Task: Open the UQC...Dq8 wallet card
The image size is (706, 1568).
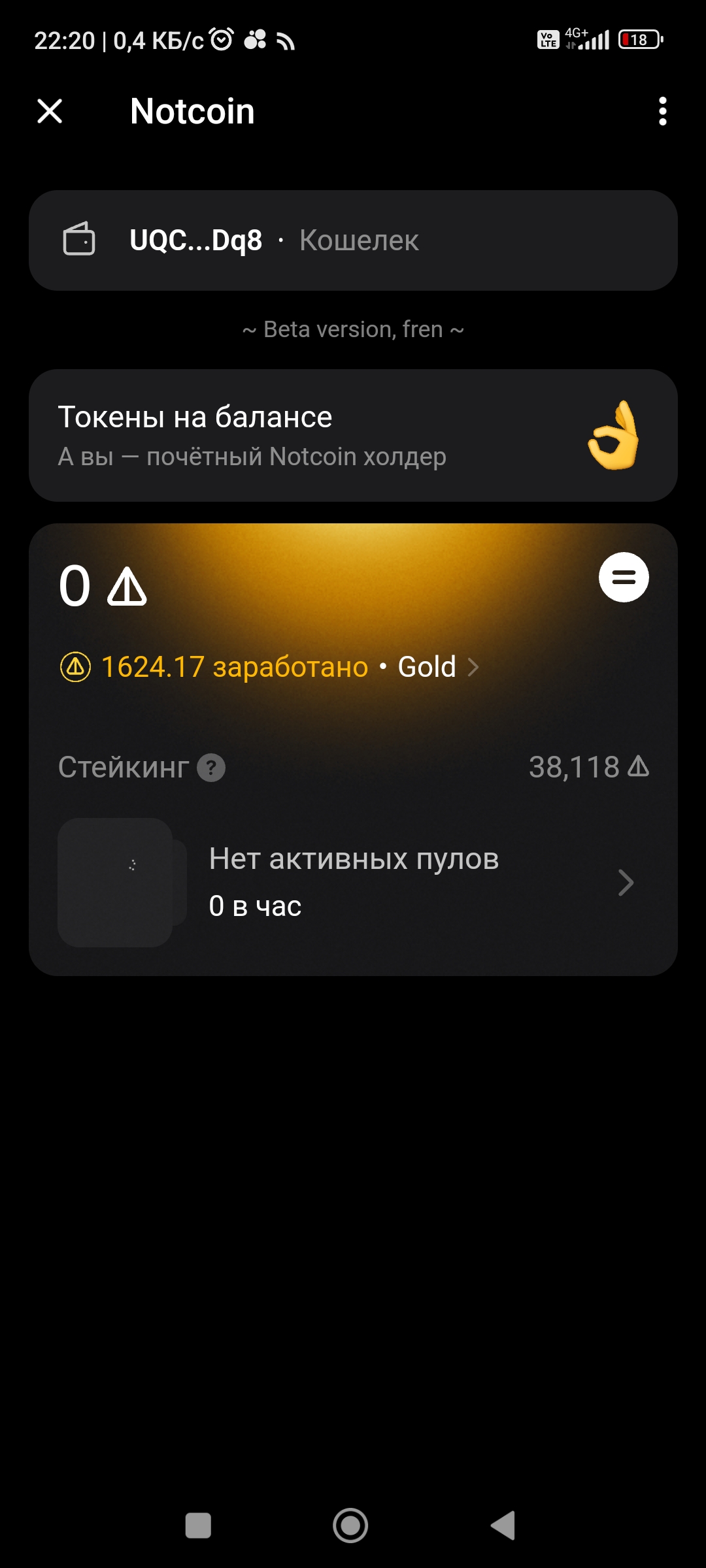Action: coord(353,240)
